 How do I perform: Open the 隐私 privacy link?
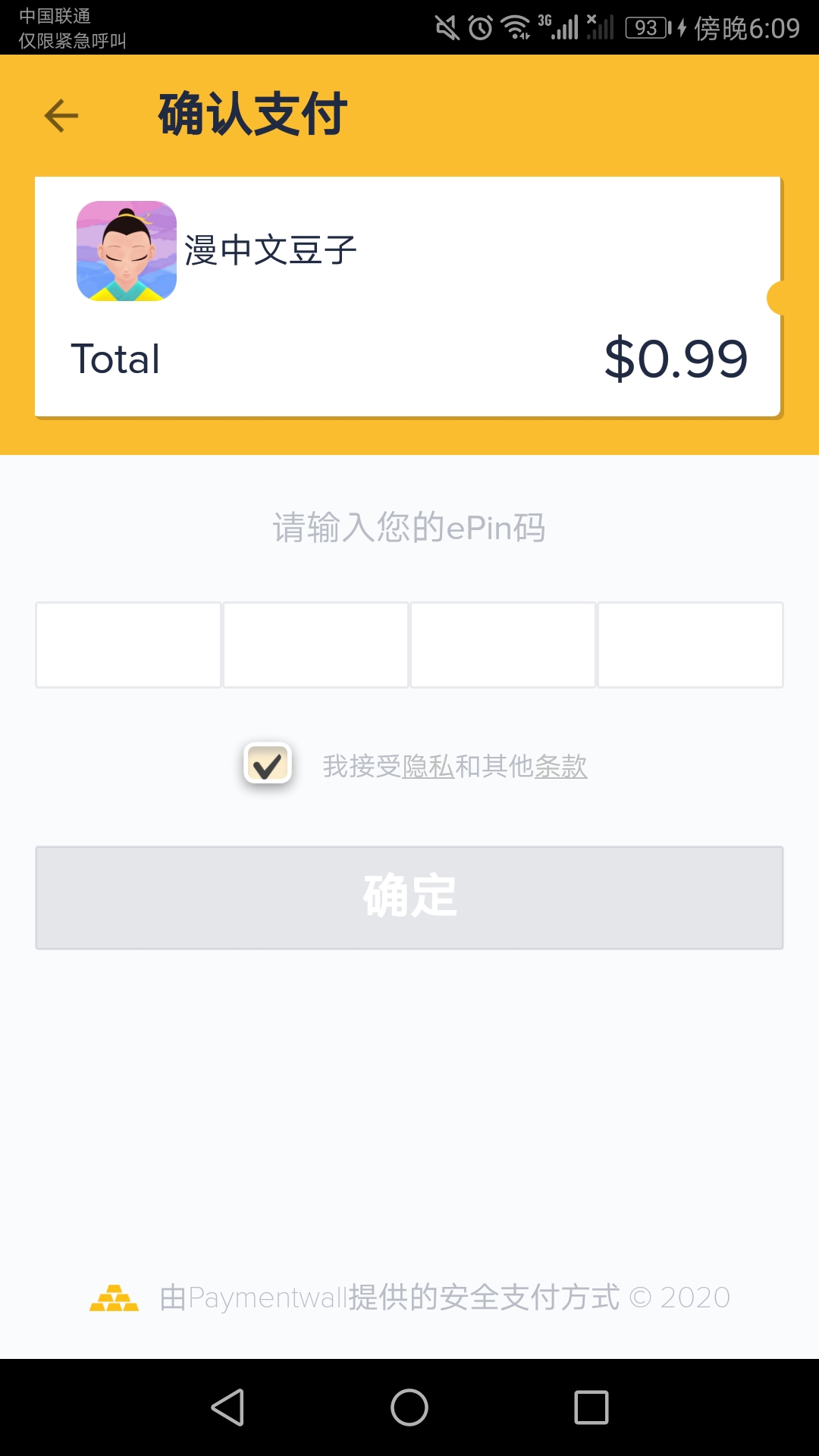pos(428,767)
